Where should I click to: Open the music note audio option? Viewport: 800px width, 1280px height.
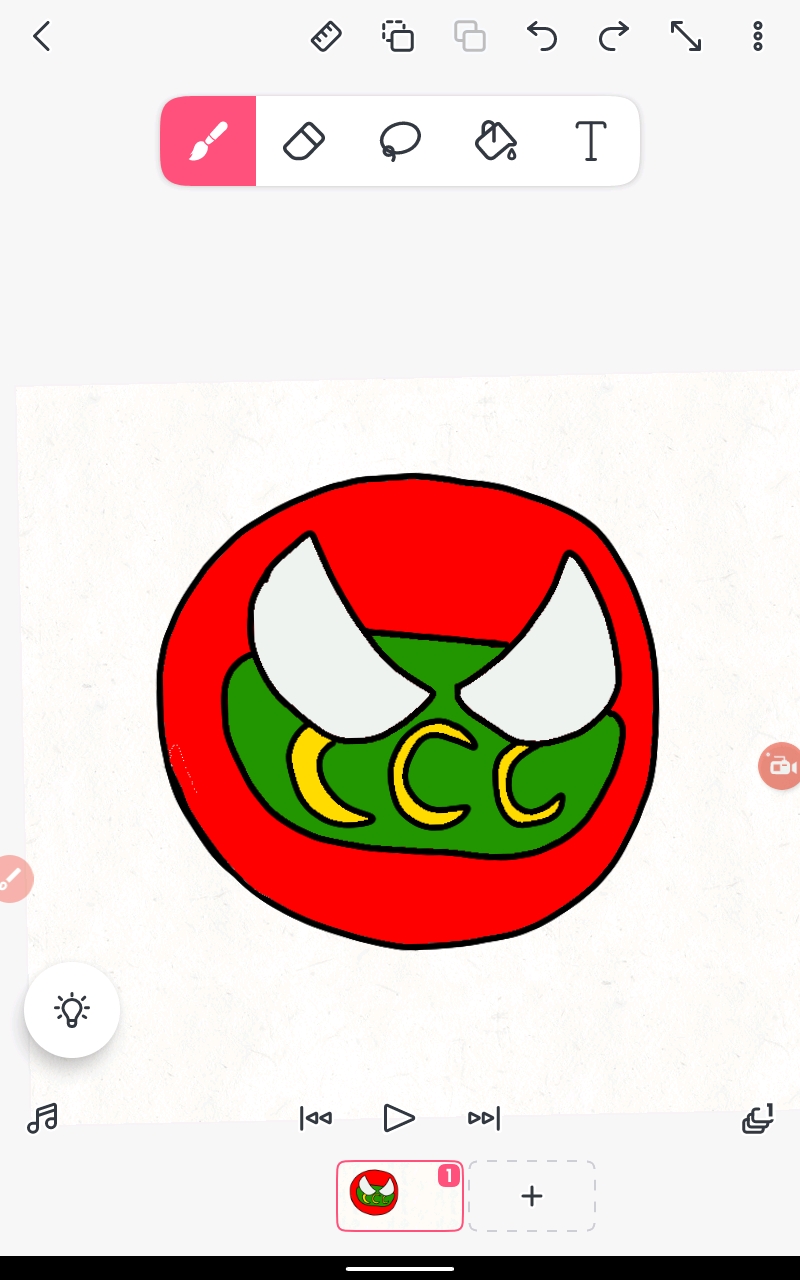tap(42, 1118)
